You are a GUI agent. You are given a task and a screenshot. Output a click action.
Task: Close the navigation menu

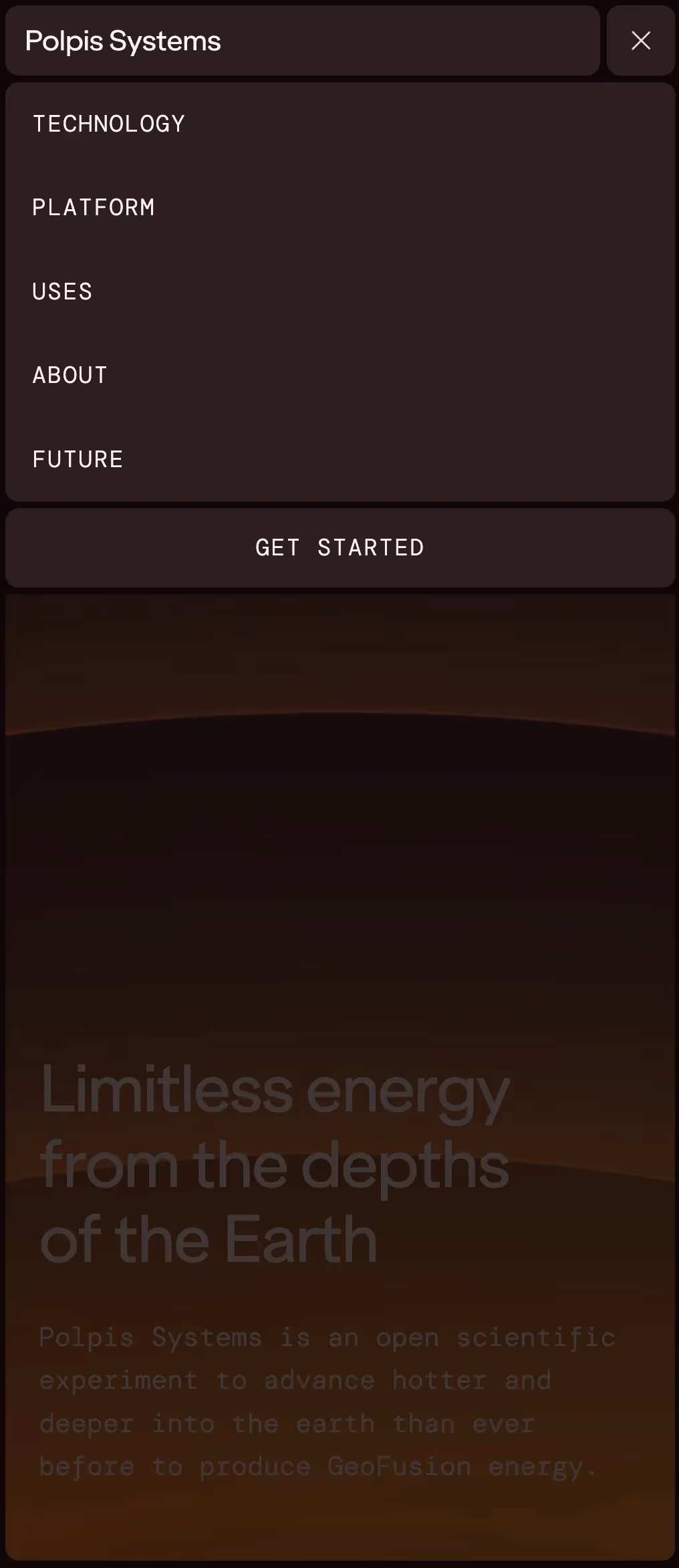pos(640,41)
